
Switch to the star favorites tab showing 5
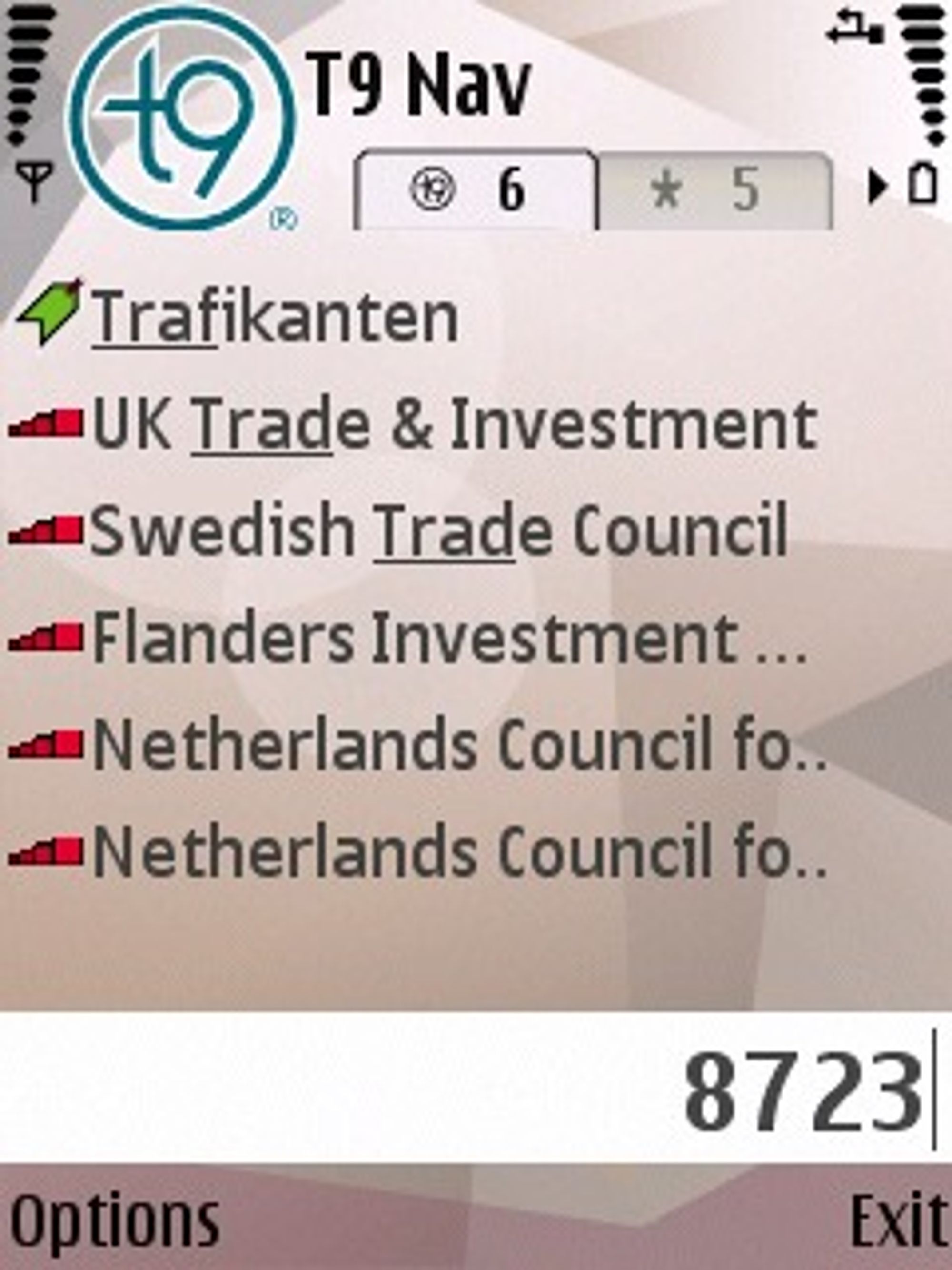pos(714,190)
